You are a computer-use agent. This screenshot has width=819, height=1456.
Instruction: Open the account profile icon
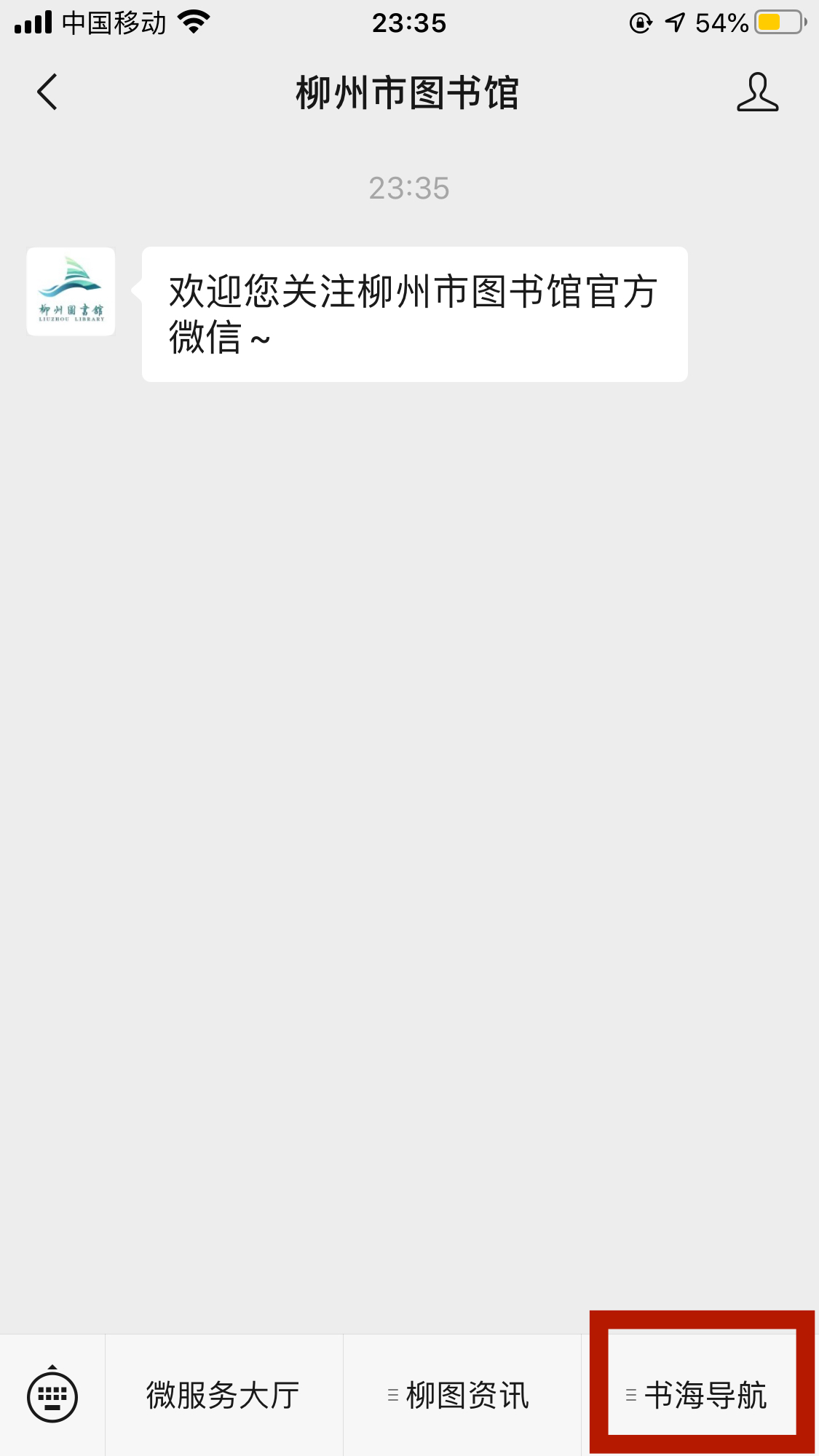pos(757,92)
